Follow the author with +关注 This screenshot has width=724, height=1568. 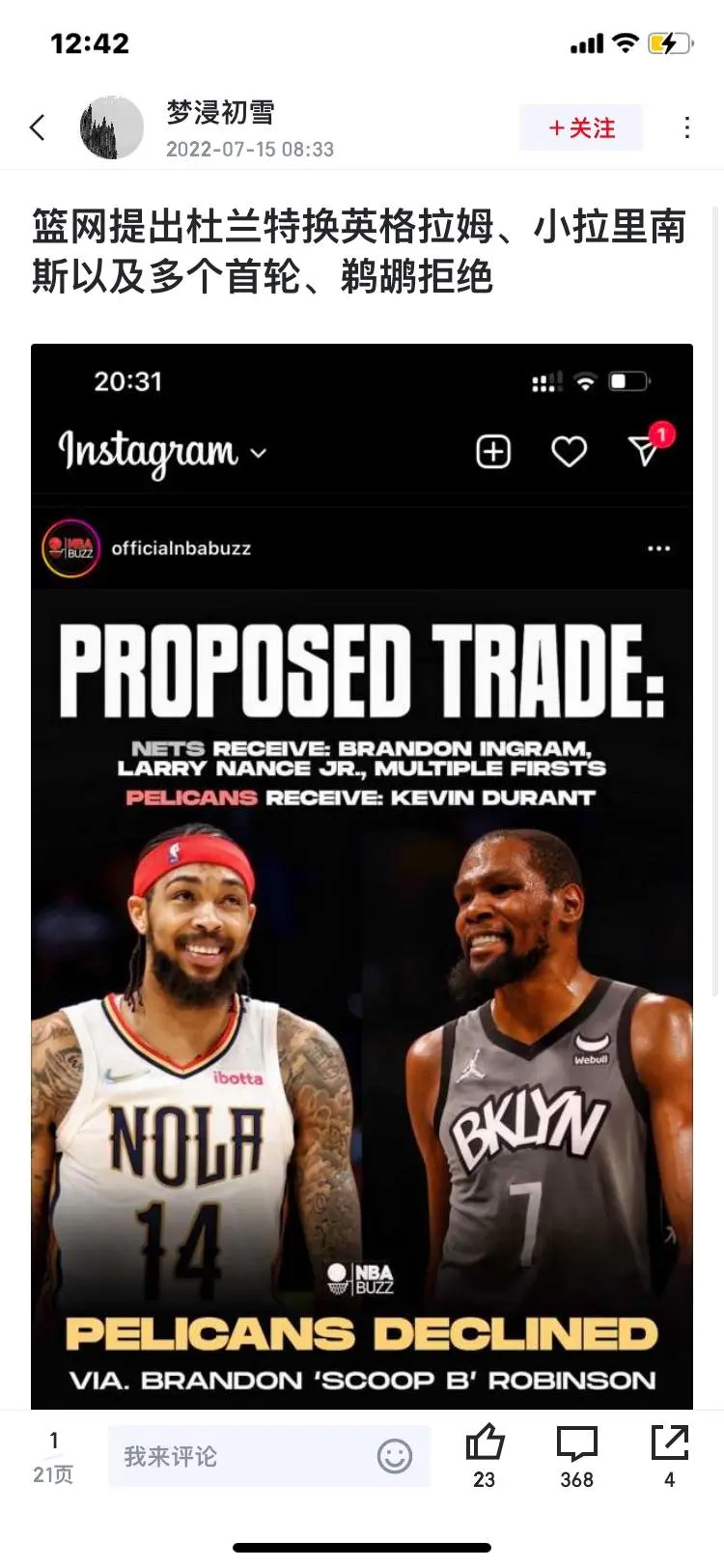point(581,127)
